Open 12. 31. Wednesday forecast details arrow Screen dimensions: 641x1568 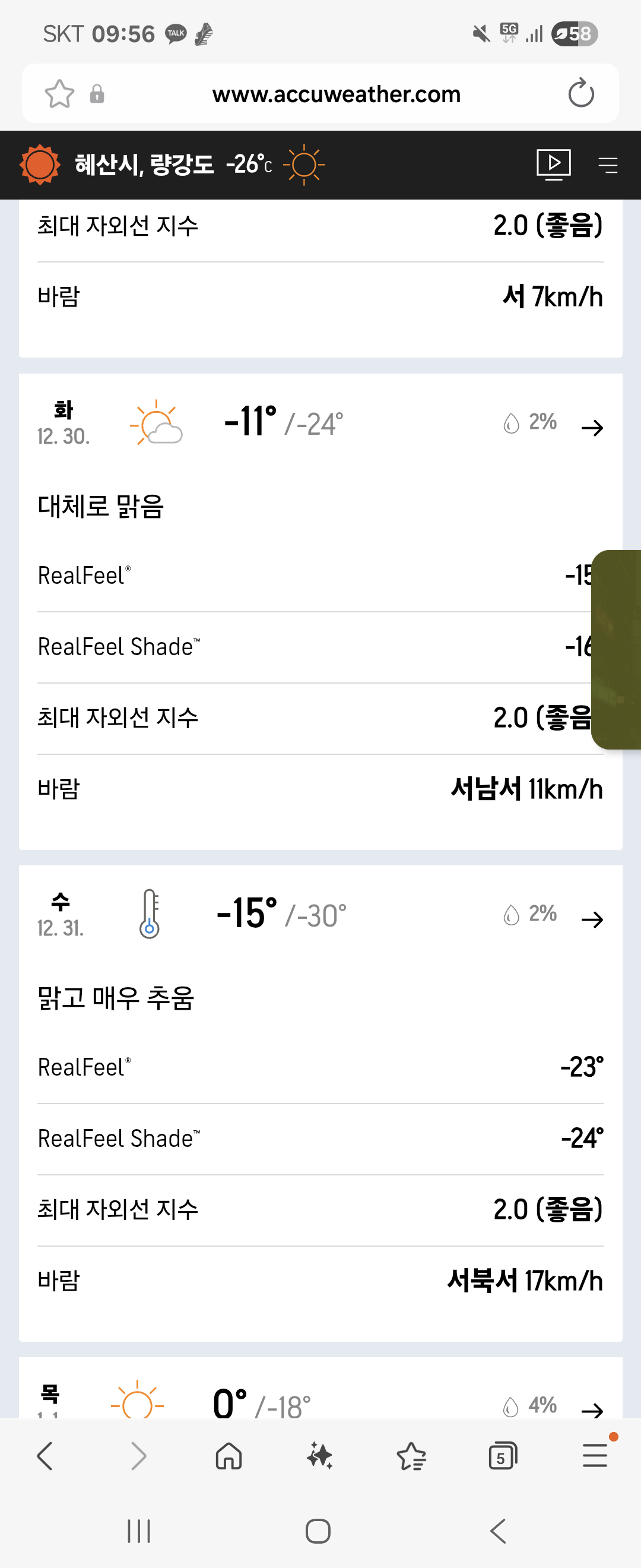coord(592,919)
